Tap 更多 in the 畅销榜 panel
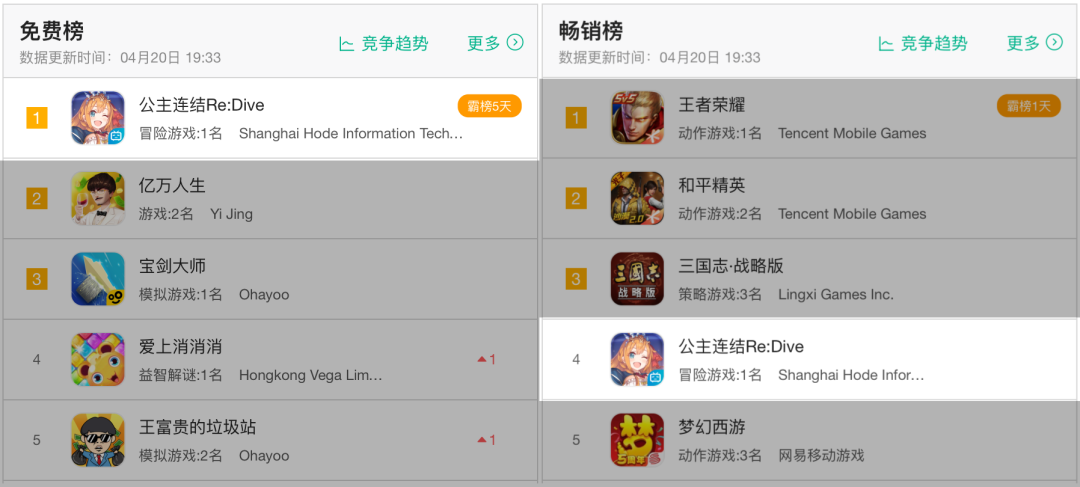1080x487 pixels. (x=1034, y=43)
